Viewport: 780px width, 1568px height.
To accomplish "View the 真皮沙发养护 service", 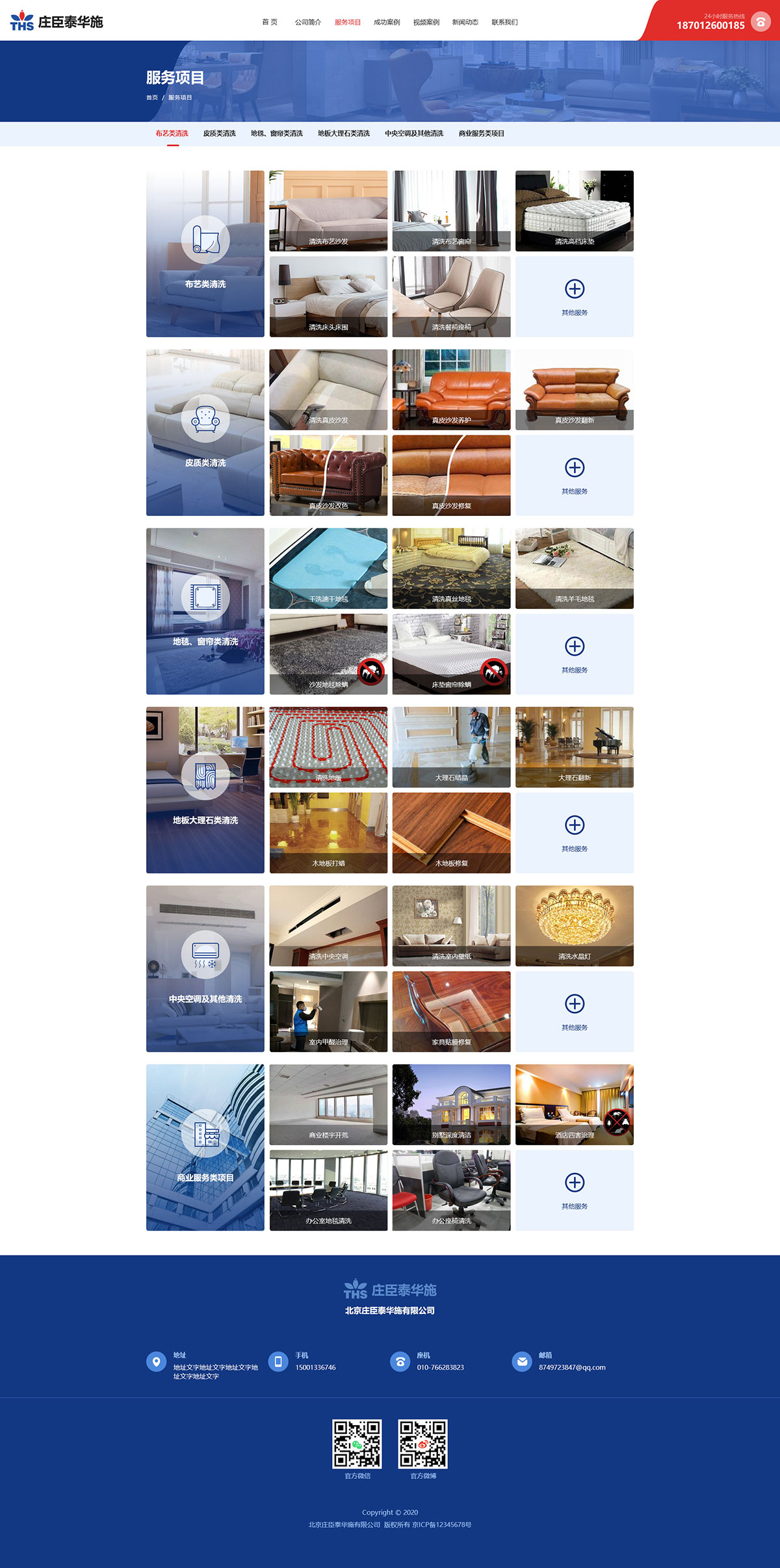I will [x=452, y=390].
